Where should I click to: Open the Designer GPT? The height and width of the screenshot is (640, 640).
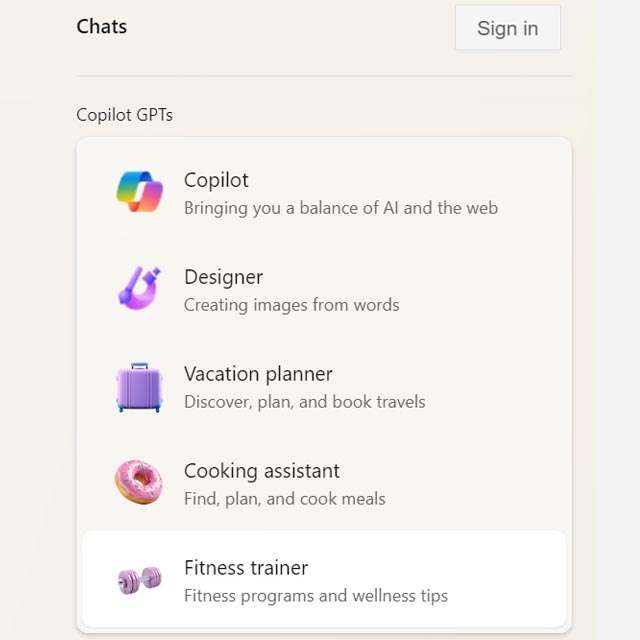(x=323, y=290)
